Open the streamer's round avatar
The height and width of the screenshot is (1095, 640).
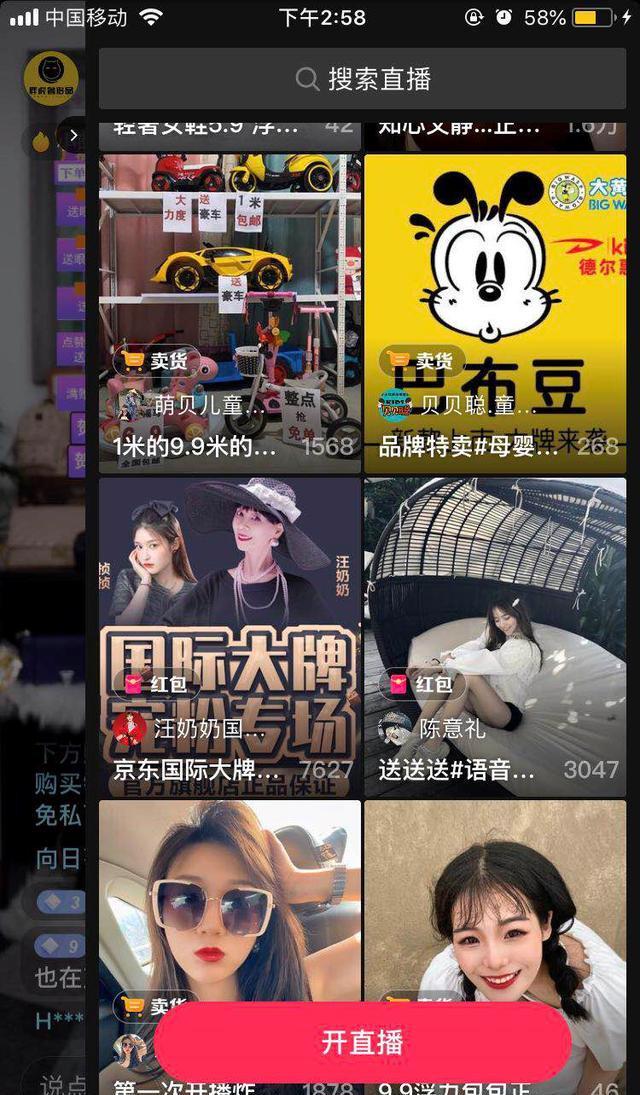click(51, 81)
